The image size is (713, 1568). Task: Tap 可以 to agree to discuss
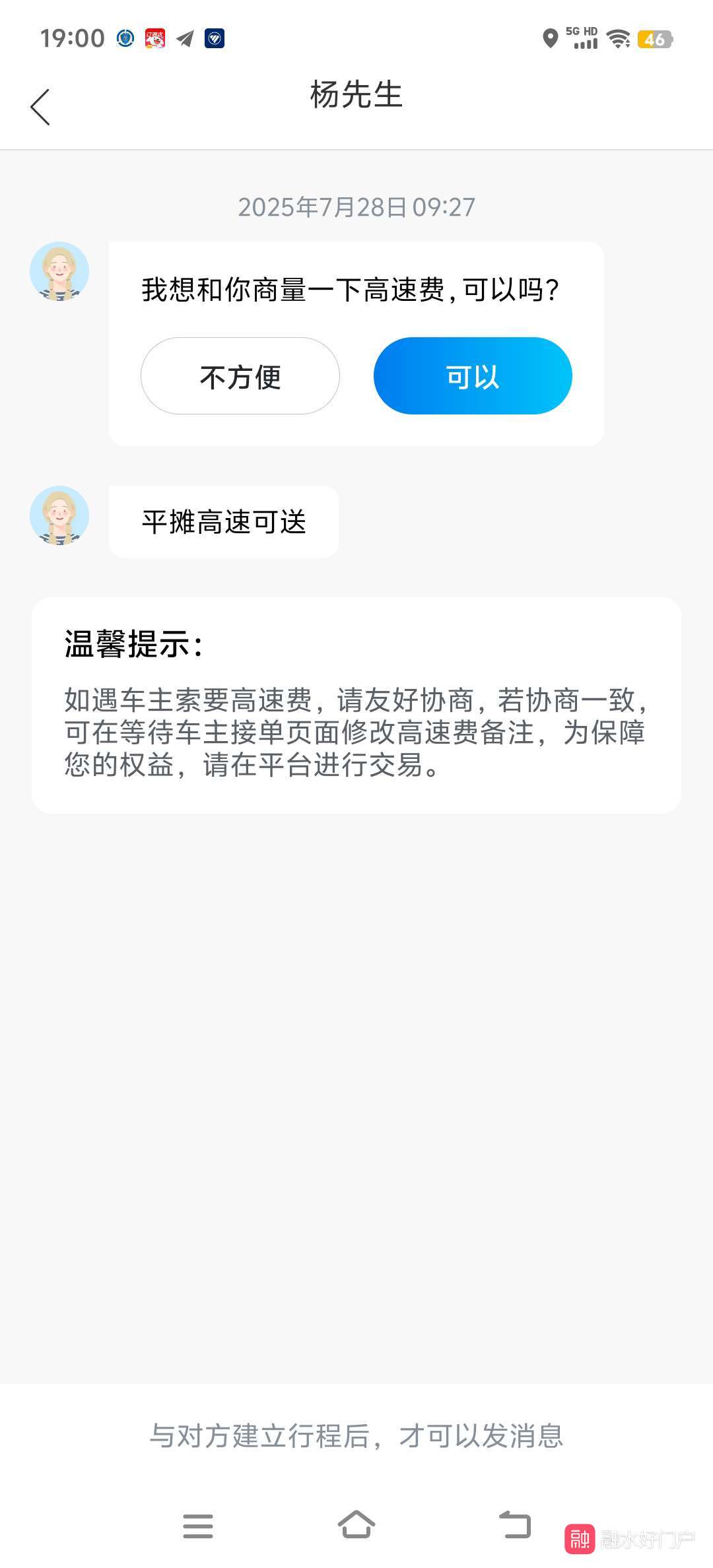(473, 376)
